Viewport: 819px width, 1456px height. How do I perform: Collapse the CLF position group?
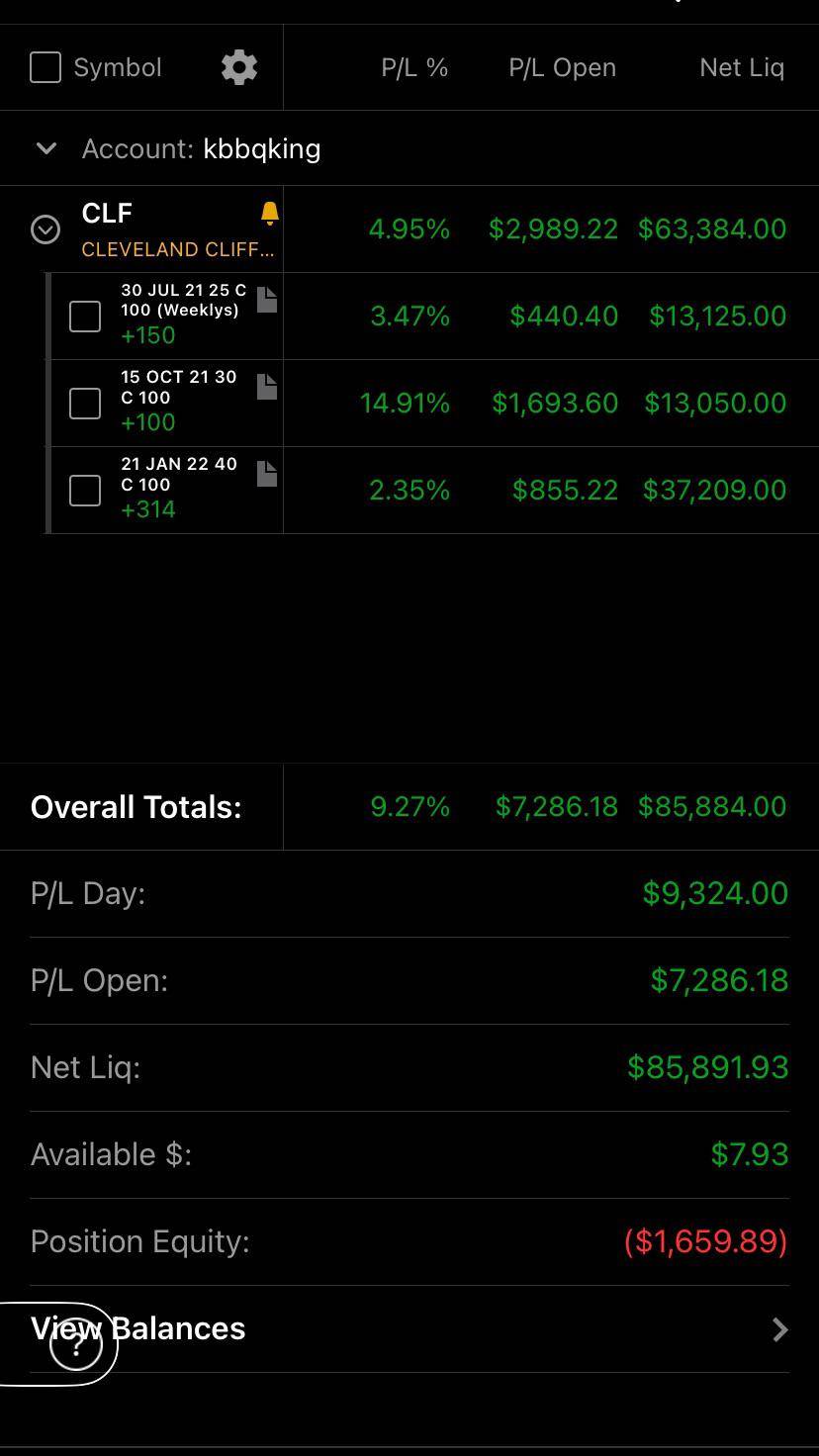[45, 228]
